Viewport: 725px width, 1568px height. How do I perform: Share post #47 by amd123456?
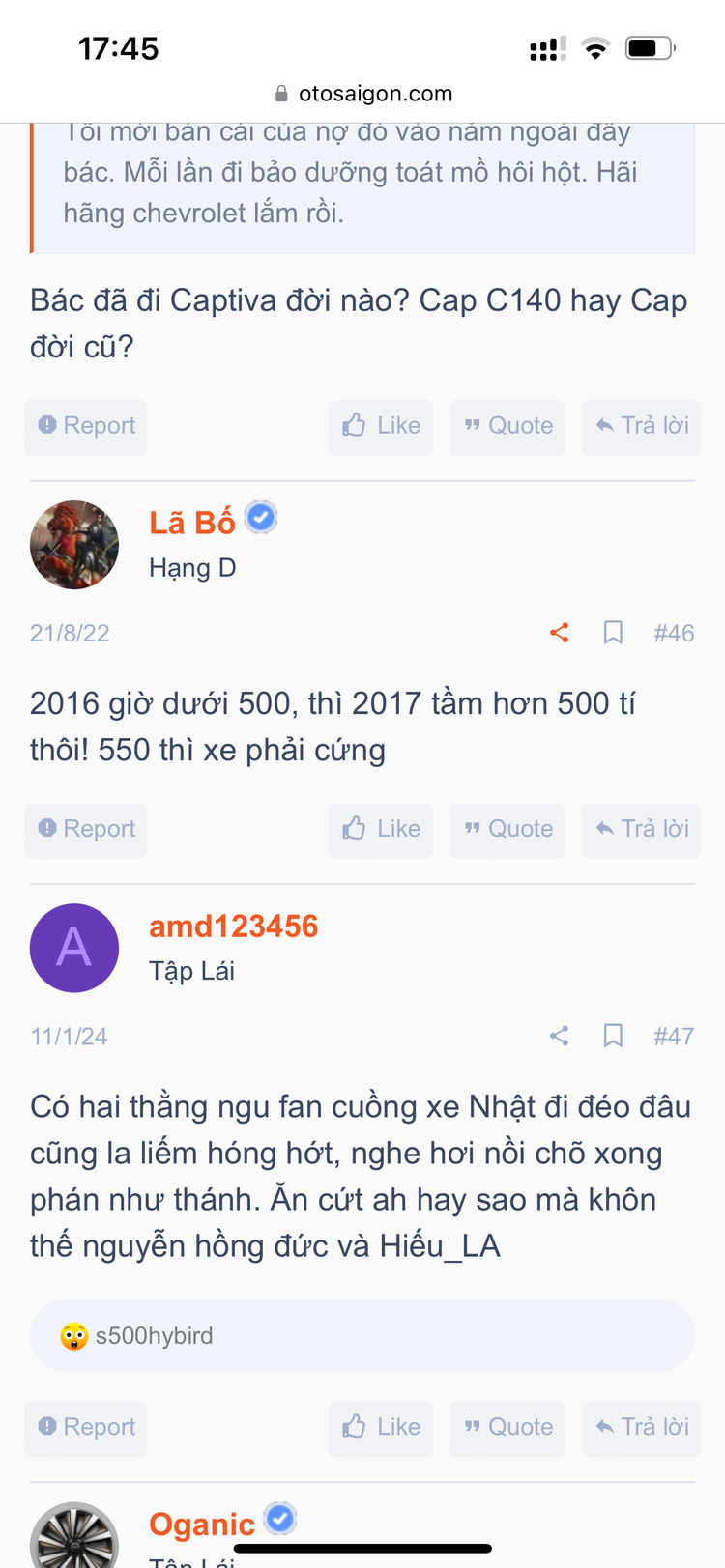559,1036
